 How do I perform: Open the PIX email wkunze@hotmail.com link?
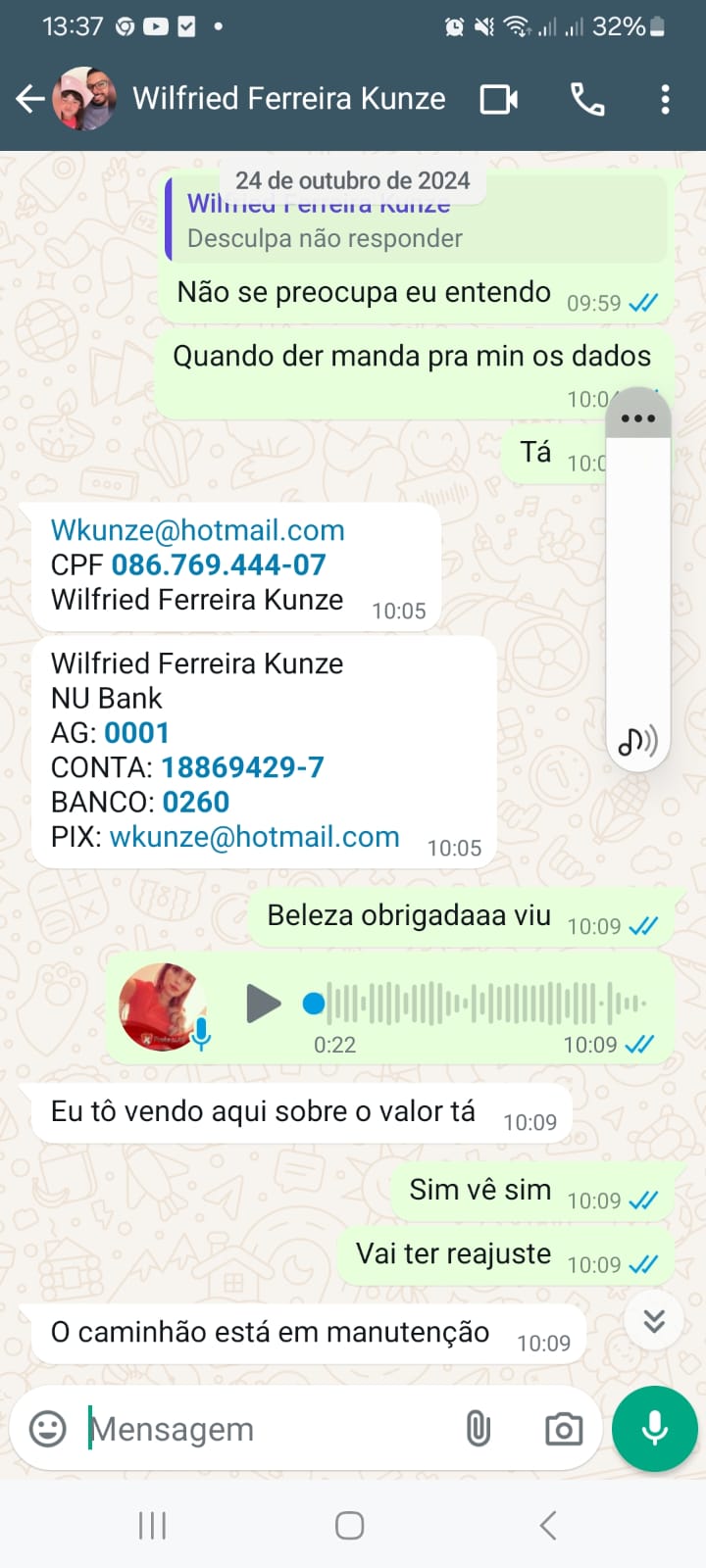(254, 837)
